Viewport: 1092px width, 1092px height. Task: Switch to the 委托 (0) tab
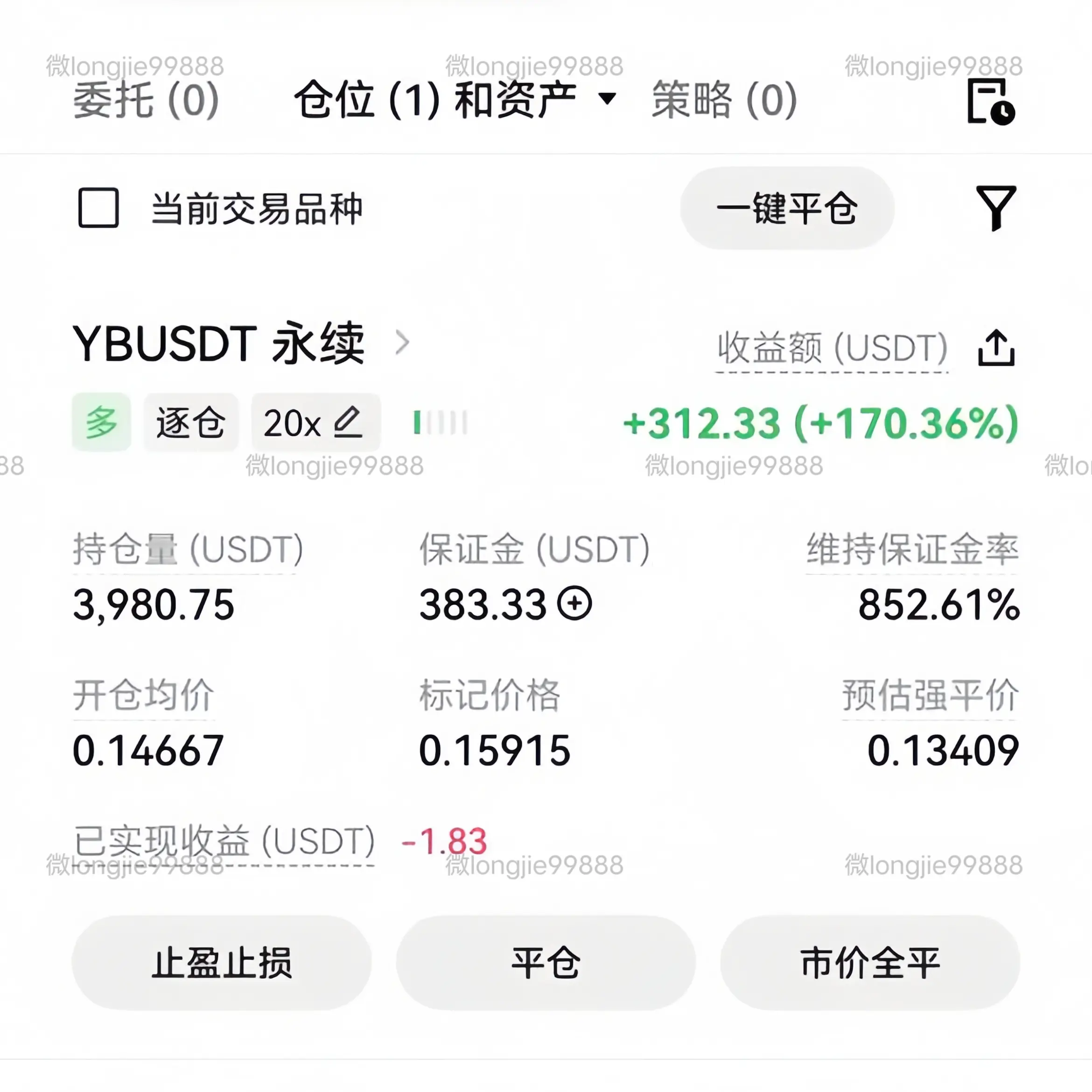(146, 100)
